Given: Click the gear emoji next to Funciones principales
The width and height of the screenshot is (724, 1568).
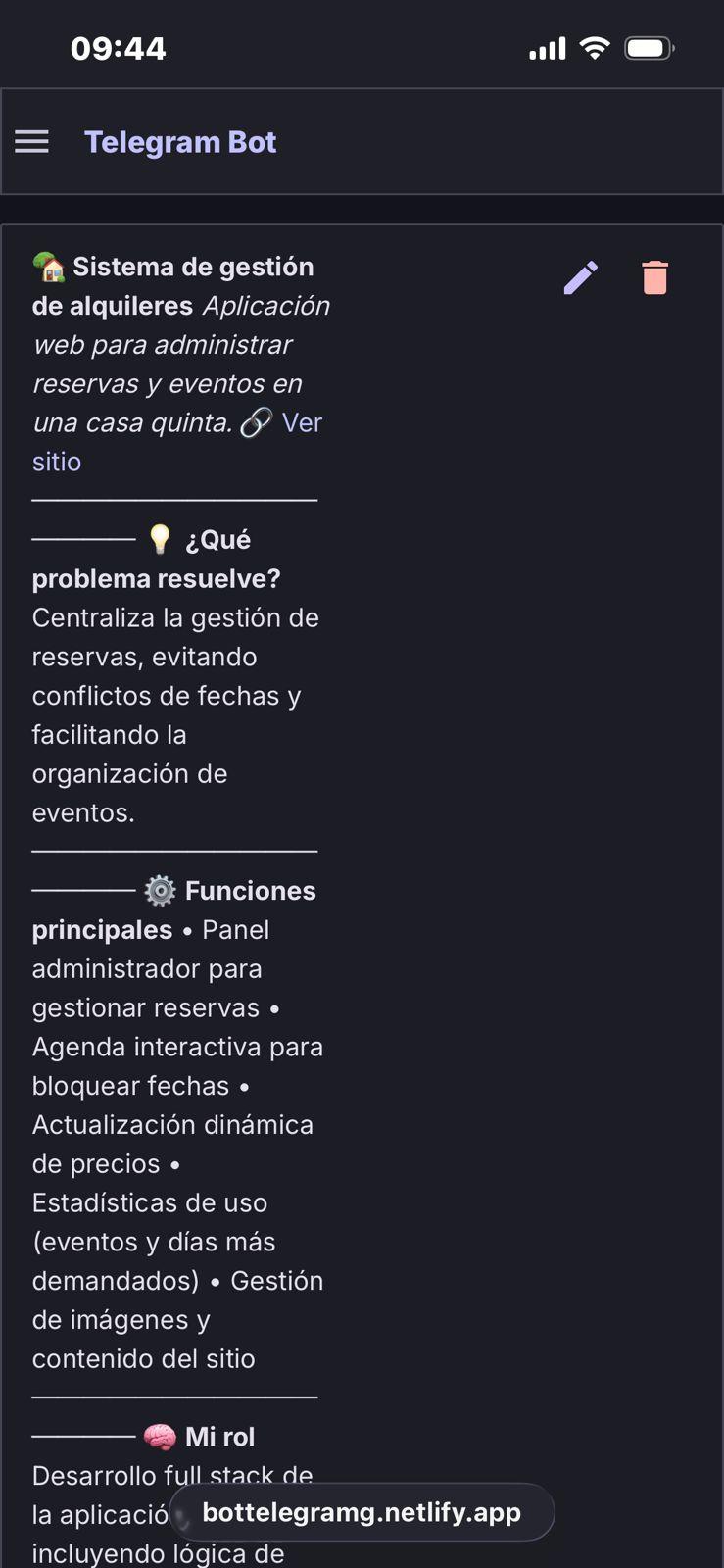Looking at the screenshot, I should tap(159, 890).
